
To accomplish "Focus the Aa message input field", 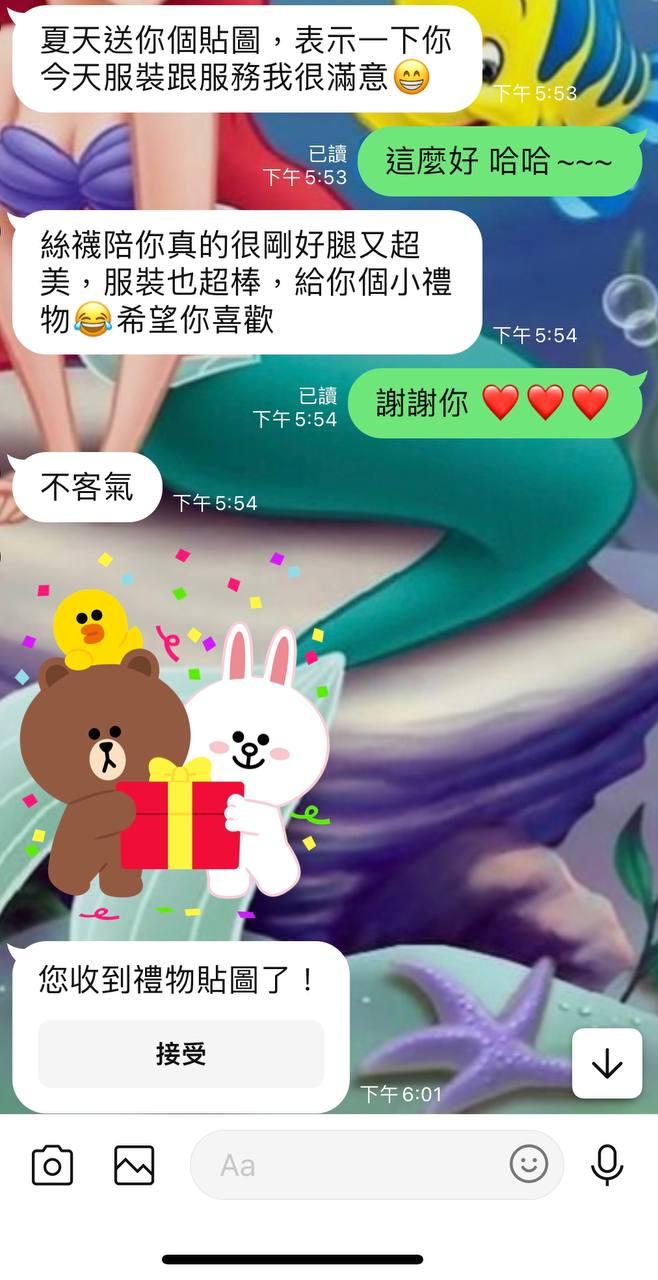I will [x=350, y=1165].
